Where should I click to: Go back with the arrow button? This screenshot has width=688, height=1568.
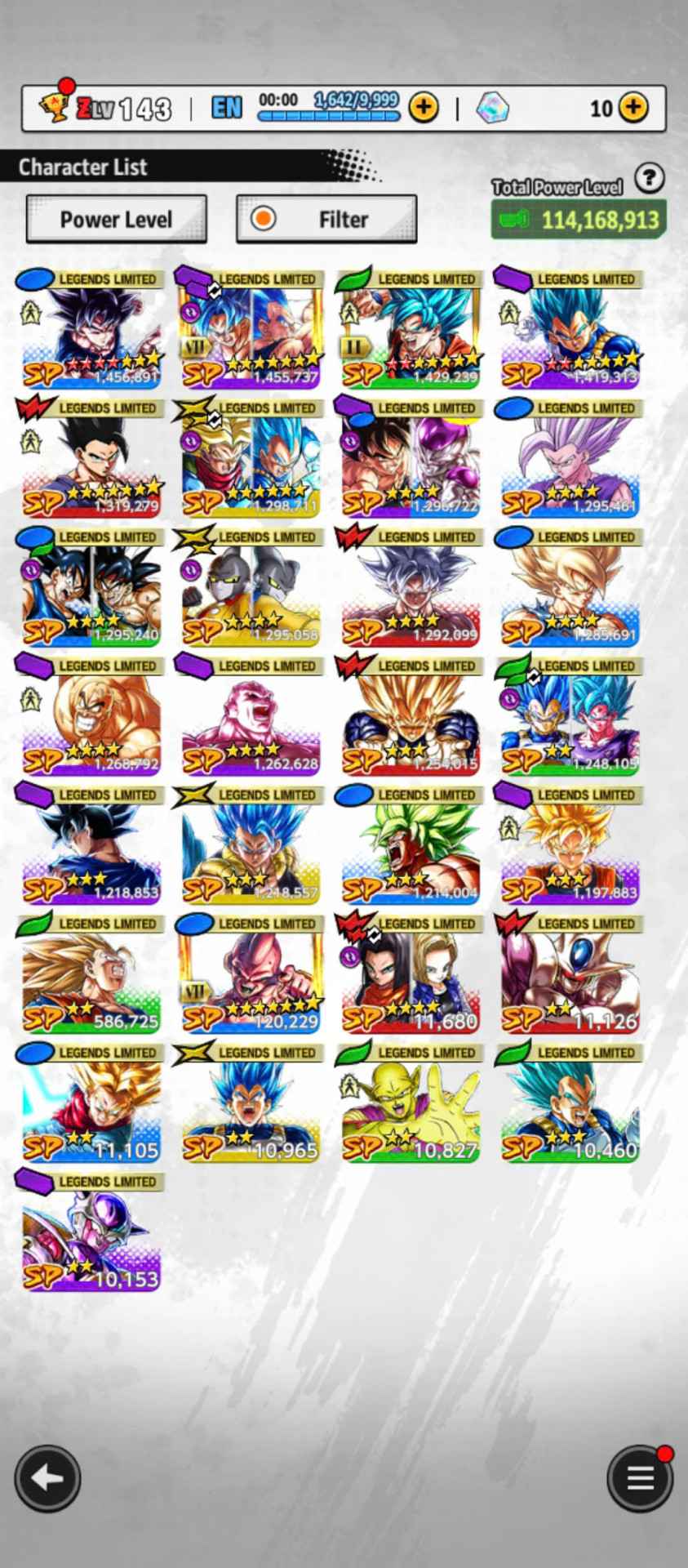click(47, 1477)
